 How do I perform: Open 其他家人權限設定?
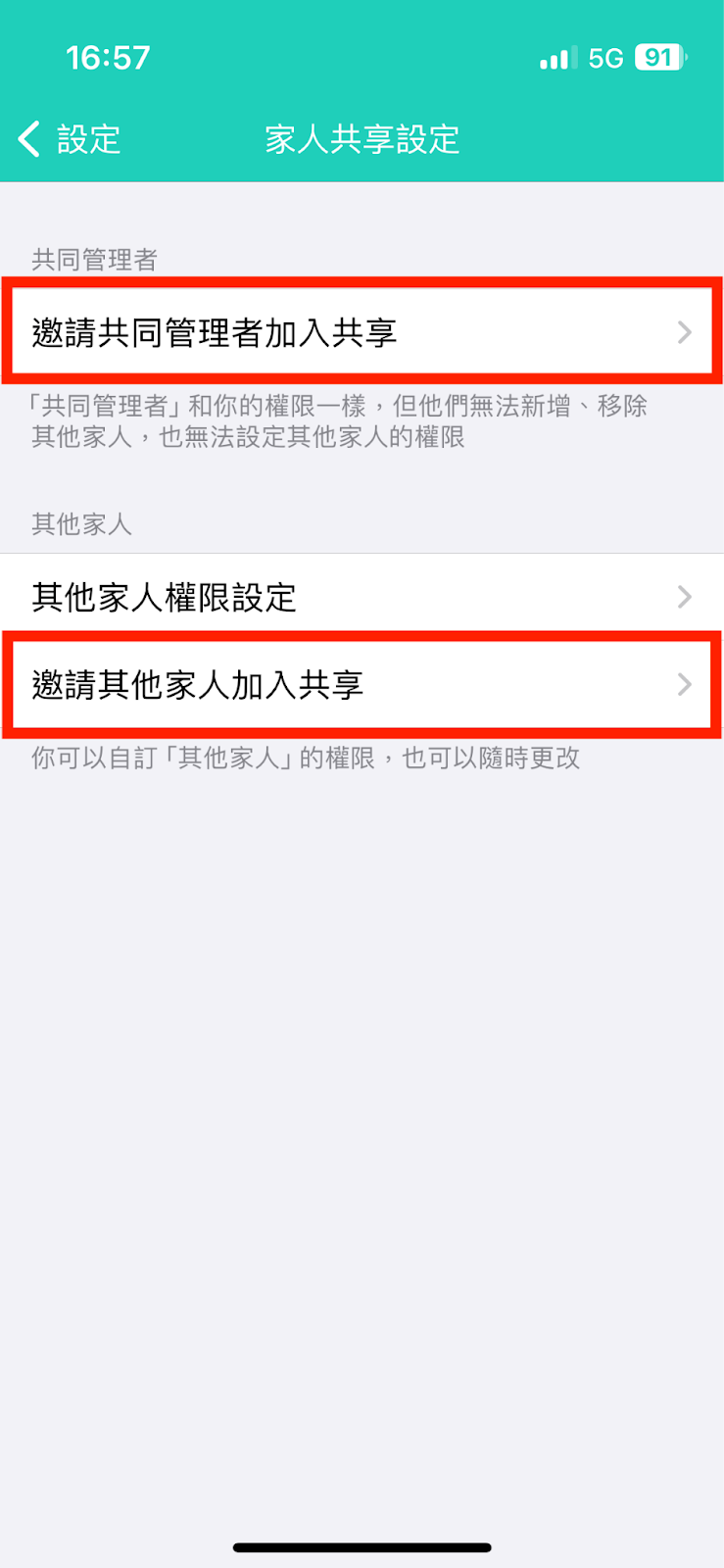pyautogui.click(x=361, y=597)
